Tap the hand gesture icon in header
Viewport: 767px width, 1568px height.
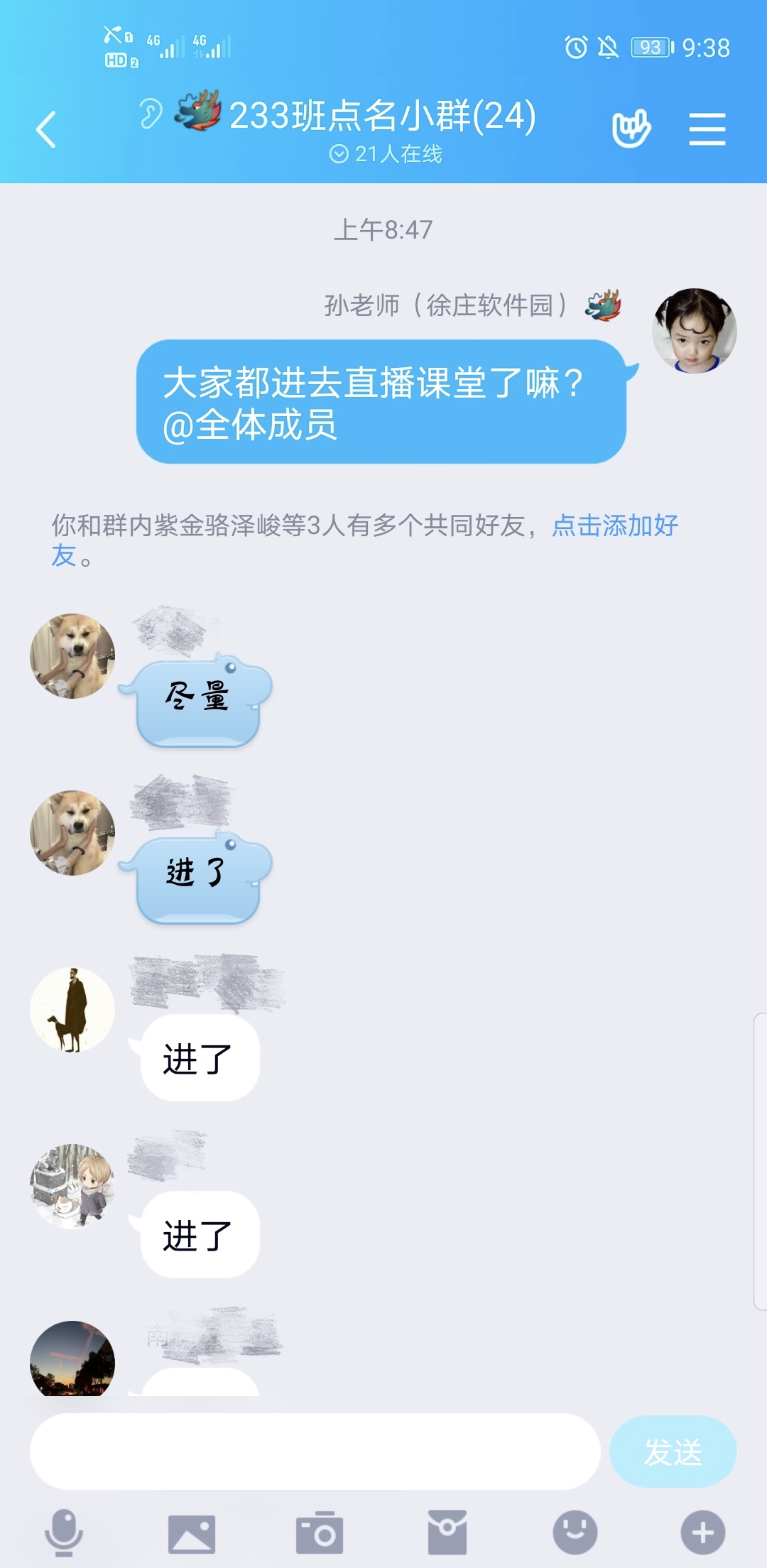pyautogui.click(x=631, y=129)
